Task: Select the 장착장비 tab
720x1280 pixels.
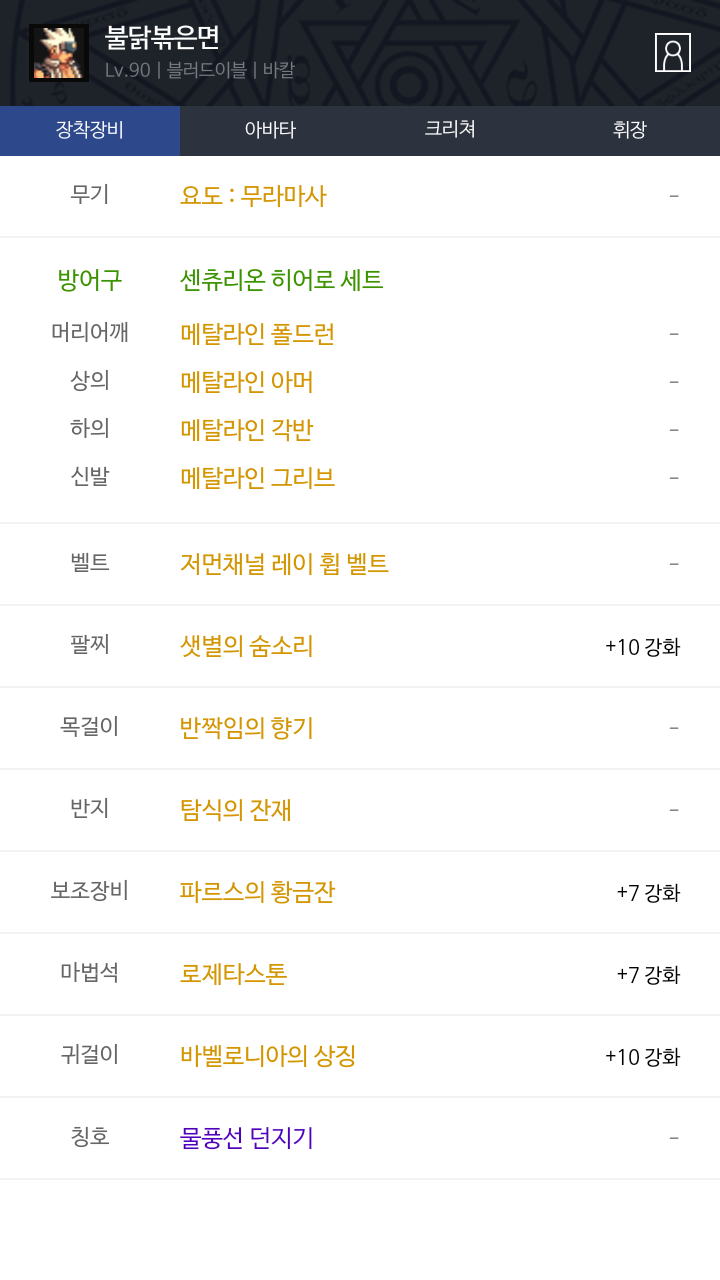Action: click(x=90, y=130)
